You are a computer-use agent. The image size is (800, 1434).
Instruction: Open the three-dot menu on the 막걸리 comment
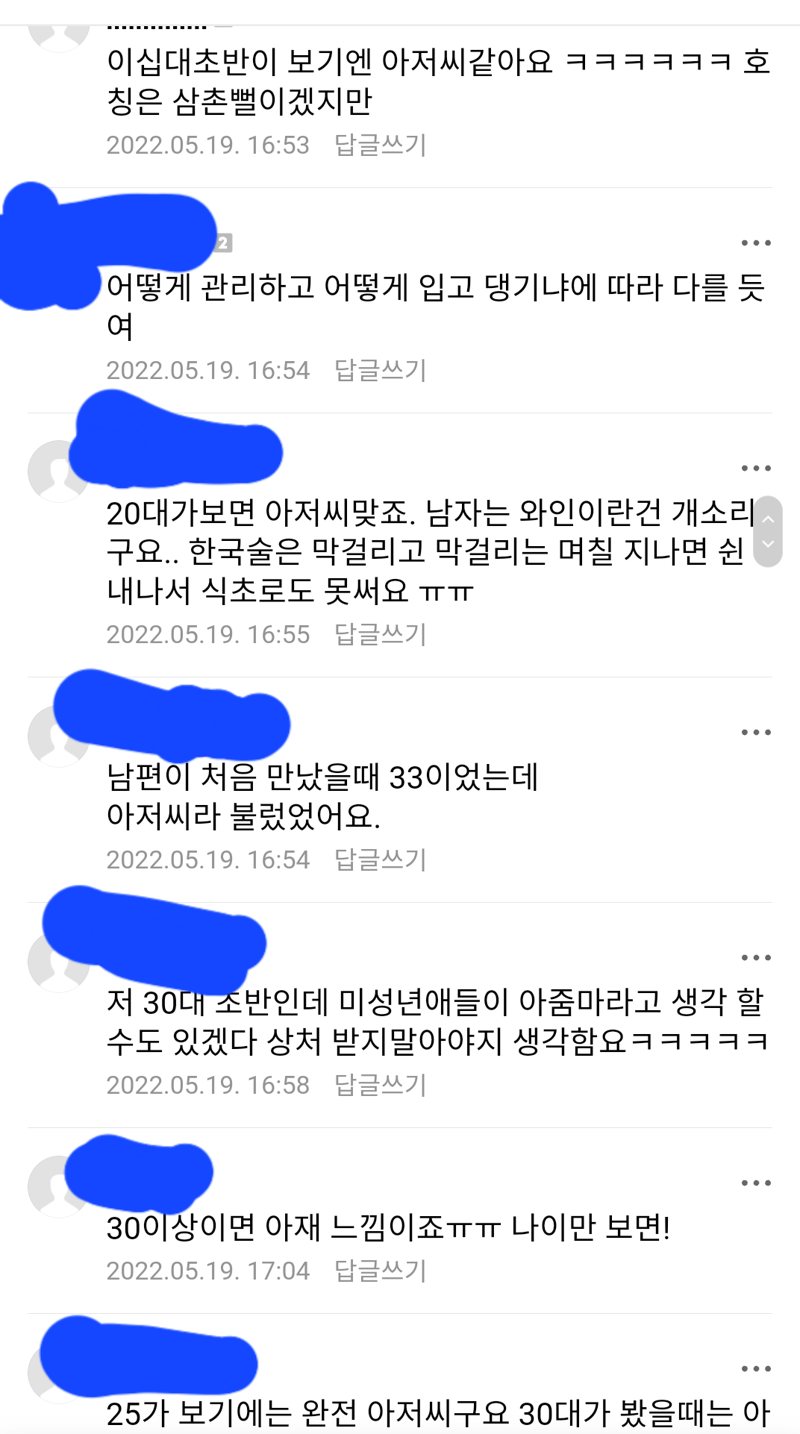click(756, 468)
